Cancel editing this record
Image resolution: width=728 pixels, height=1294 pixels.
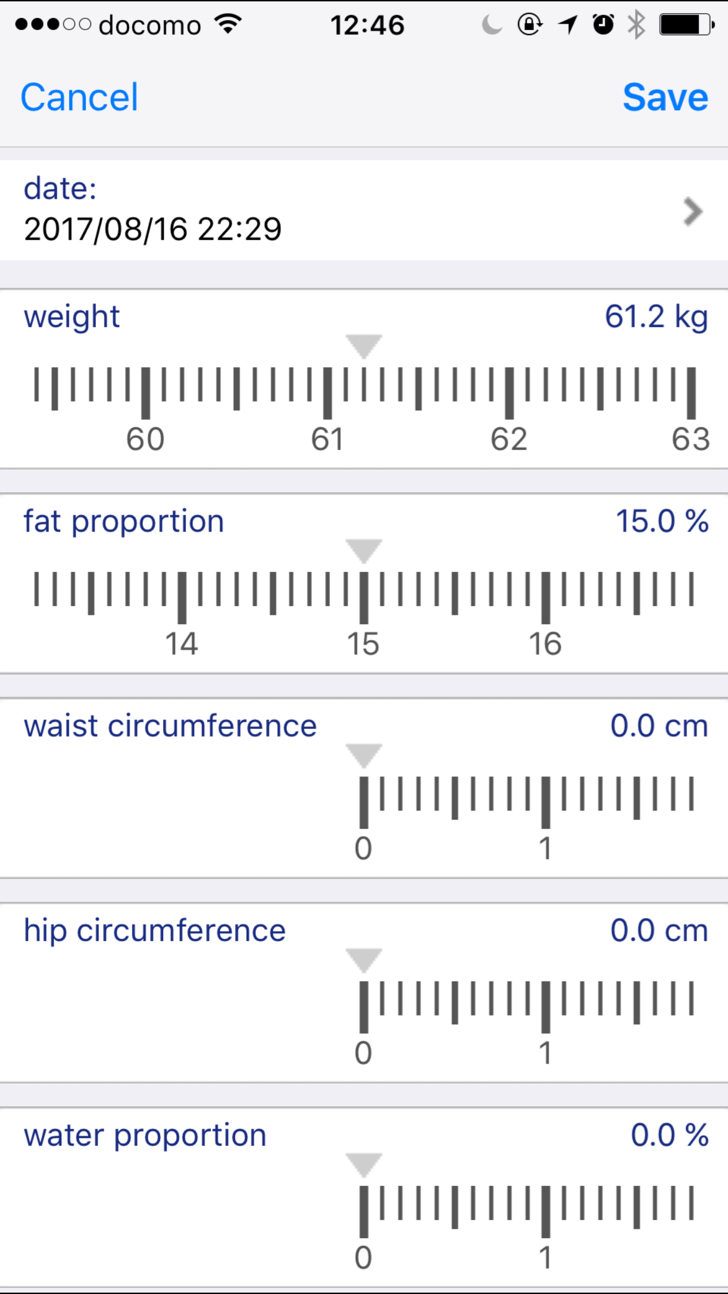click(79, 97)
